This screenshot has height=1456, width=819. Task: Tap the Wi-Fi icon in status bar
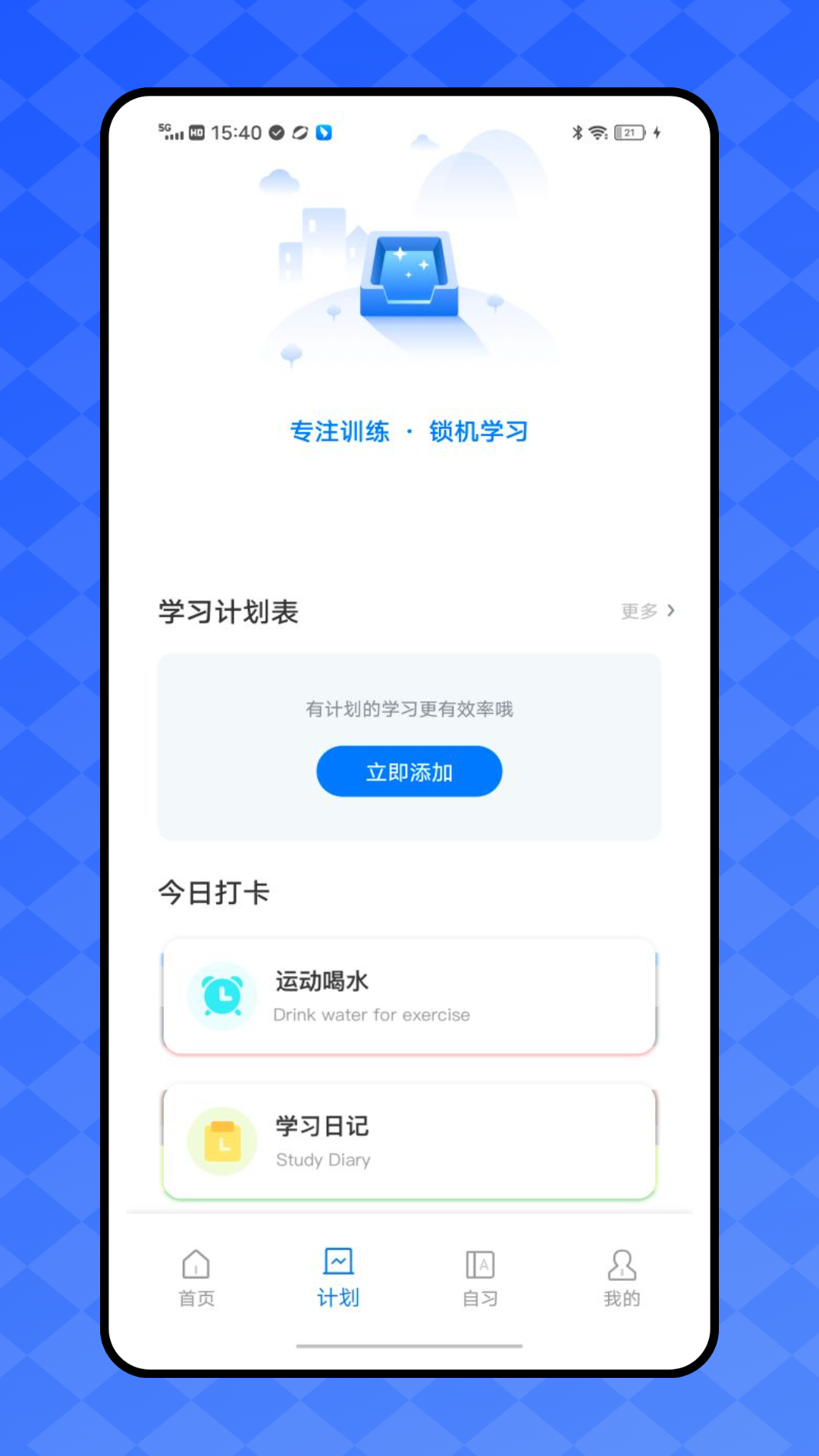(599, 132)
